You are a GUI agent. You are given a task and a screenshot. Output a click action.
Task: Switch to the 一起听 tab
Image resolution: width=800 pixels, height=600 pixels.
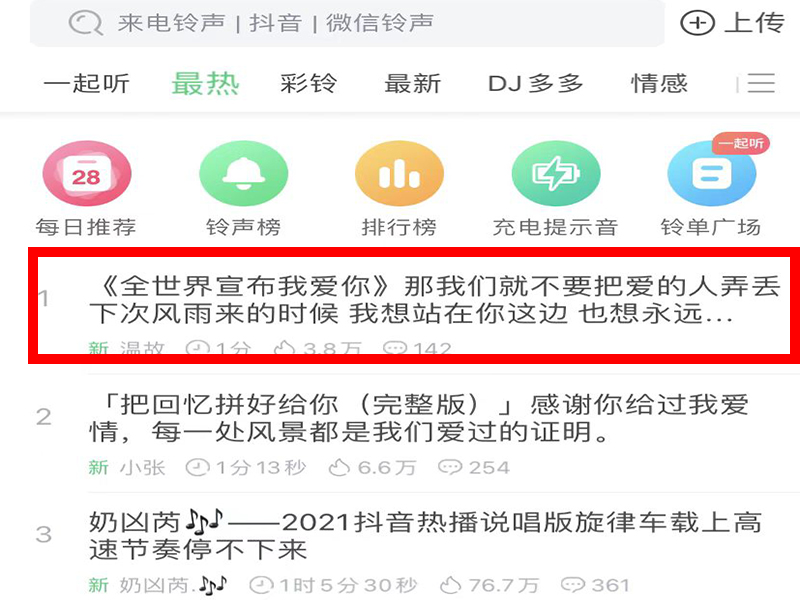point(86,84)
